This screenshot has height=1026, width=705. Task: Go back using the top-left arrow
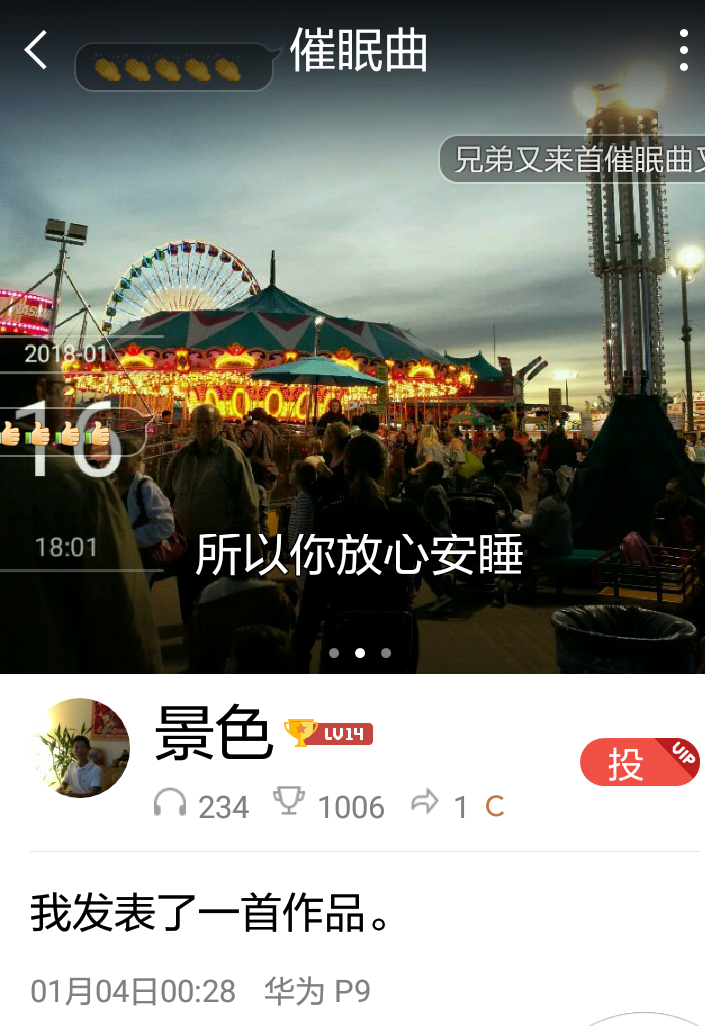(36, 49)
